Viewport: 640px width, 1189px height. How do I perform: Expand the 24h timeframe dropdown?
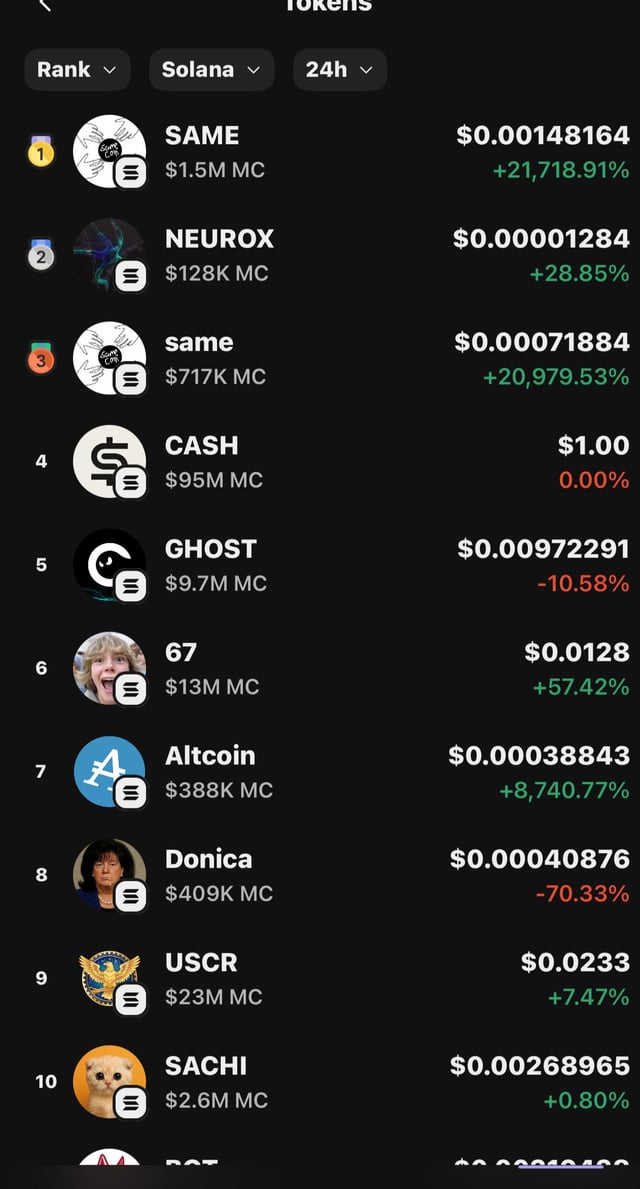pos(339,70)
